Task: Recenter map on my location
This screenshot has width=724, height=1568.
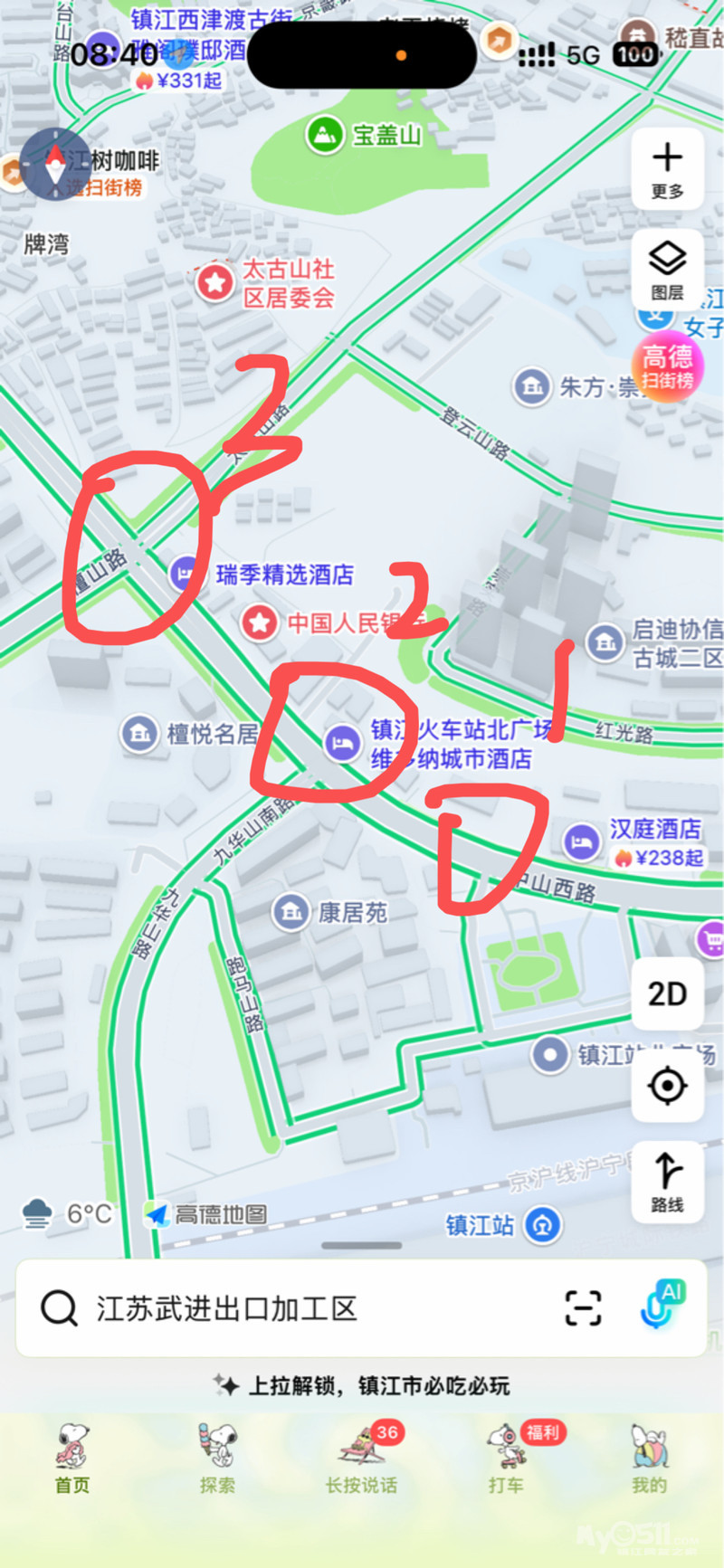Action: 667,1086
